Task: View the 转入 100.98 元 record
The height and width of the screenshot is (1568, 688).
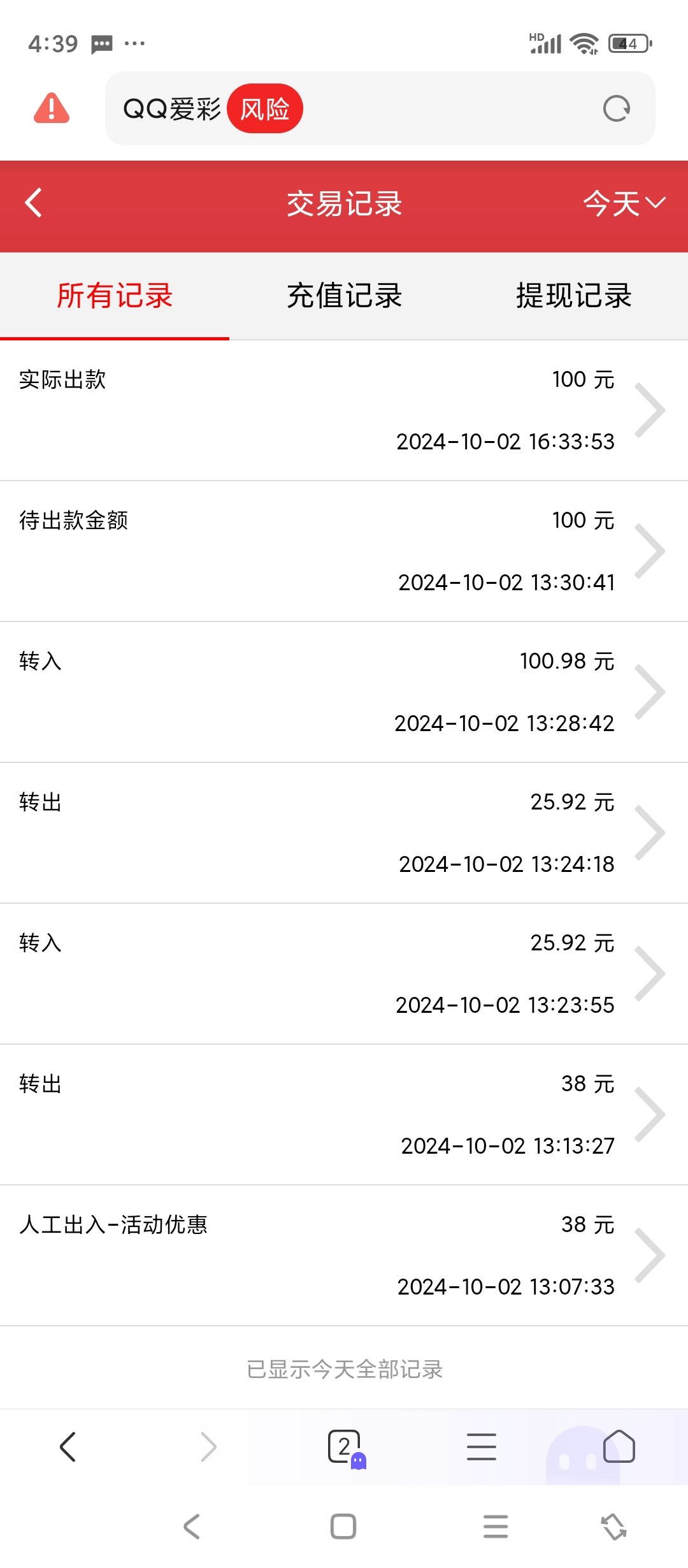Action: pos(344,692)
